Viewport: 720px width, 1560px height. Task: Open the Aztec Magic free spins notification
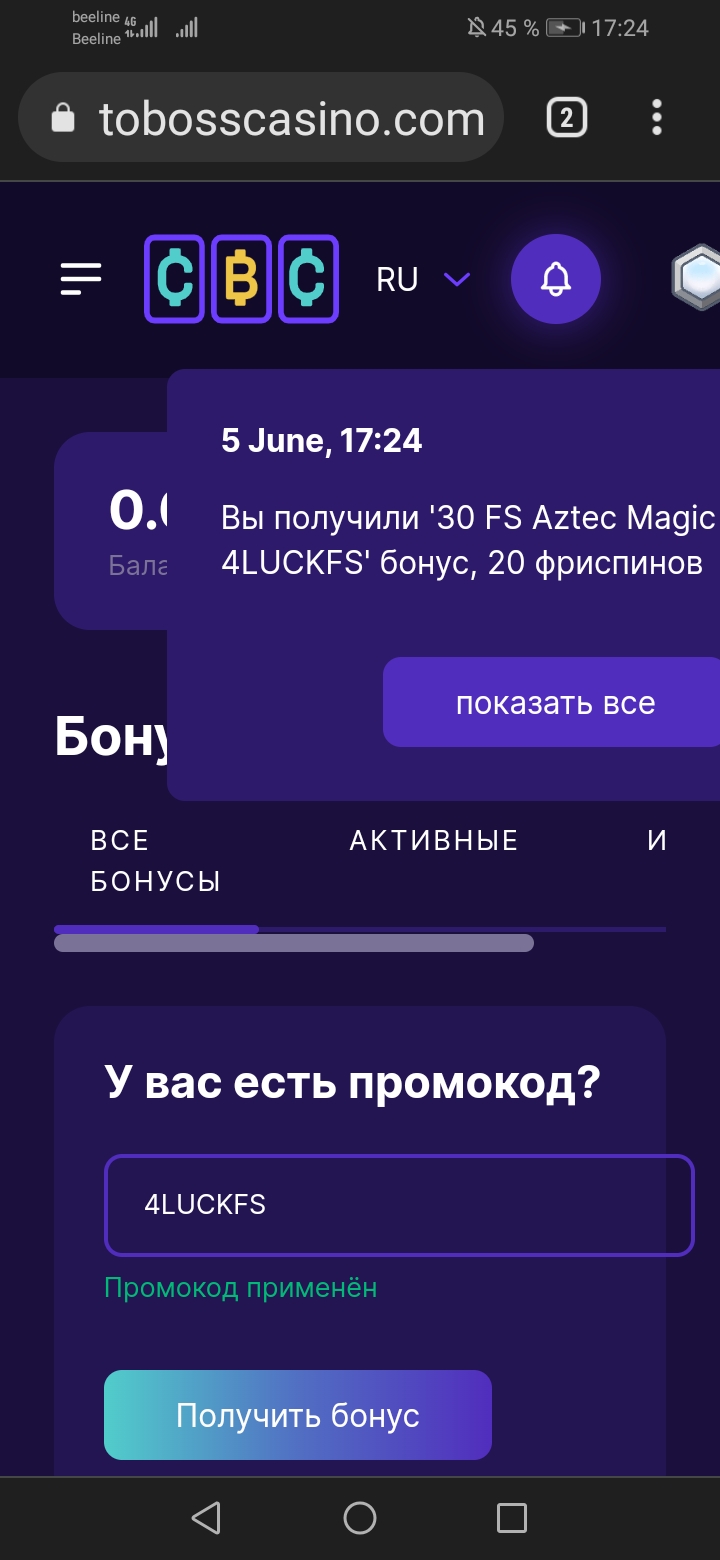pos(467,540)
